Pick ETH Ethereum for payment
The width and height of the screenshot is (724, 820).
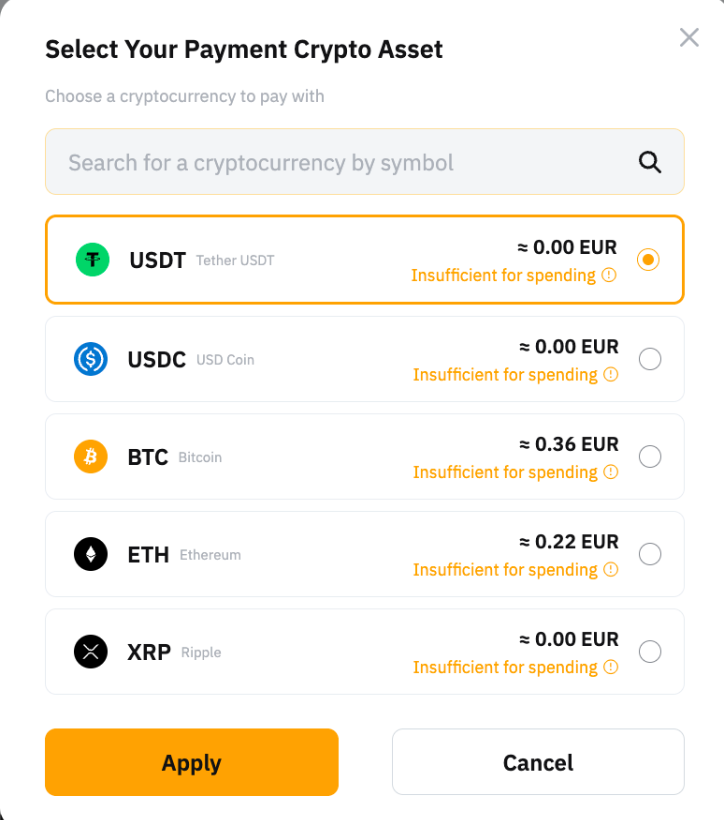[x=650, y=554]
